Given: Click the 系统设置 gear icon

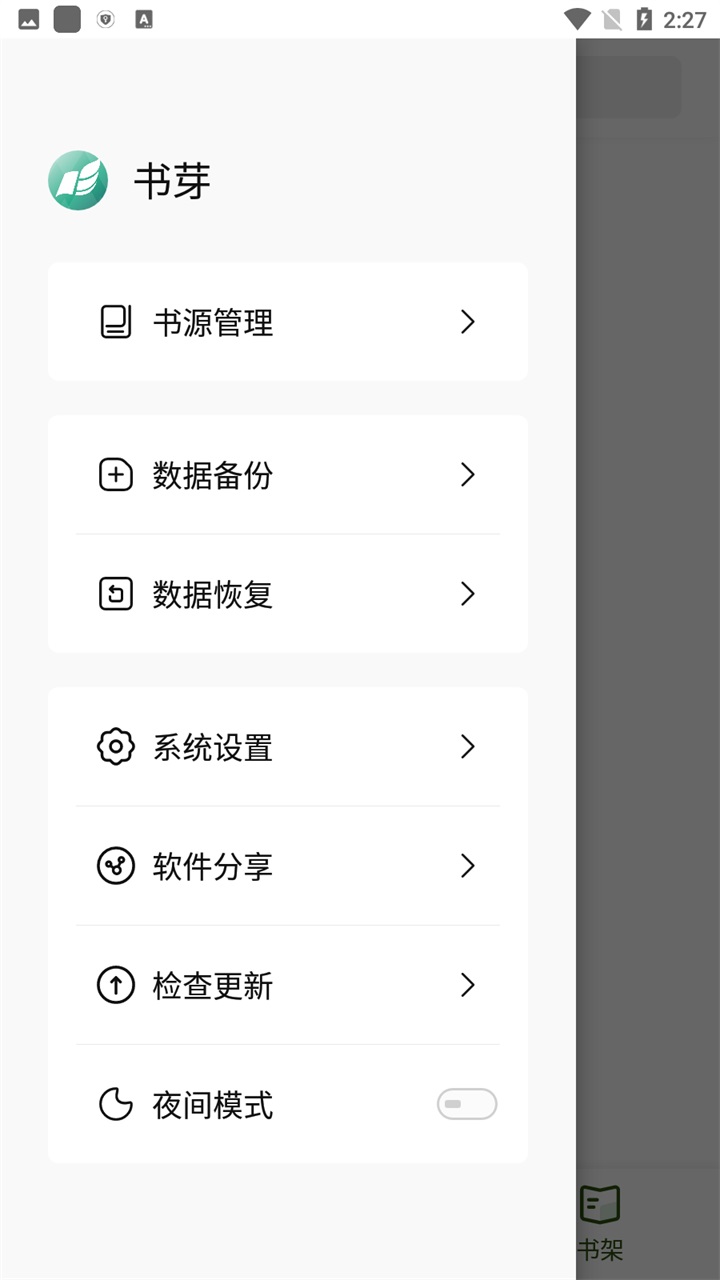Looking at the screenshot, I should click(116, 746).
